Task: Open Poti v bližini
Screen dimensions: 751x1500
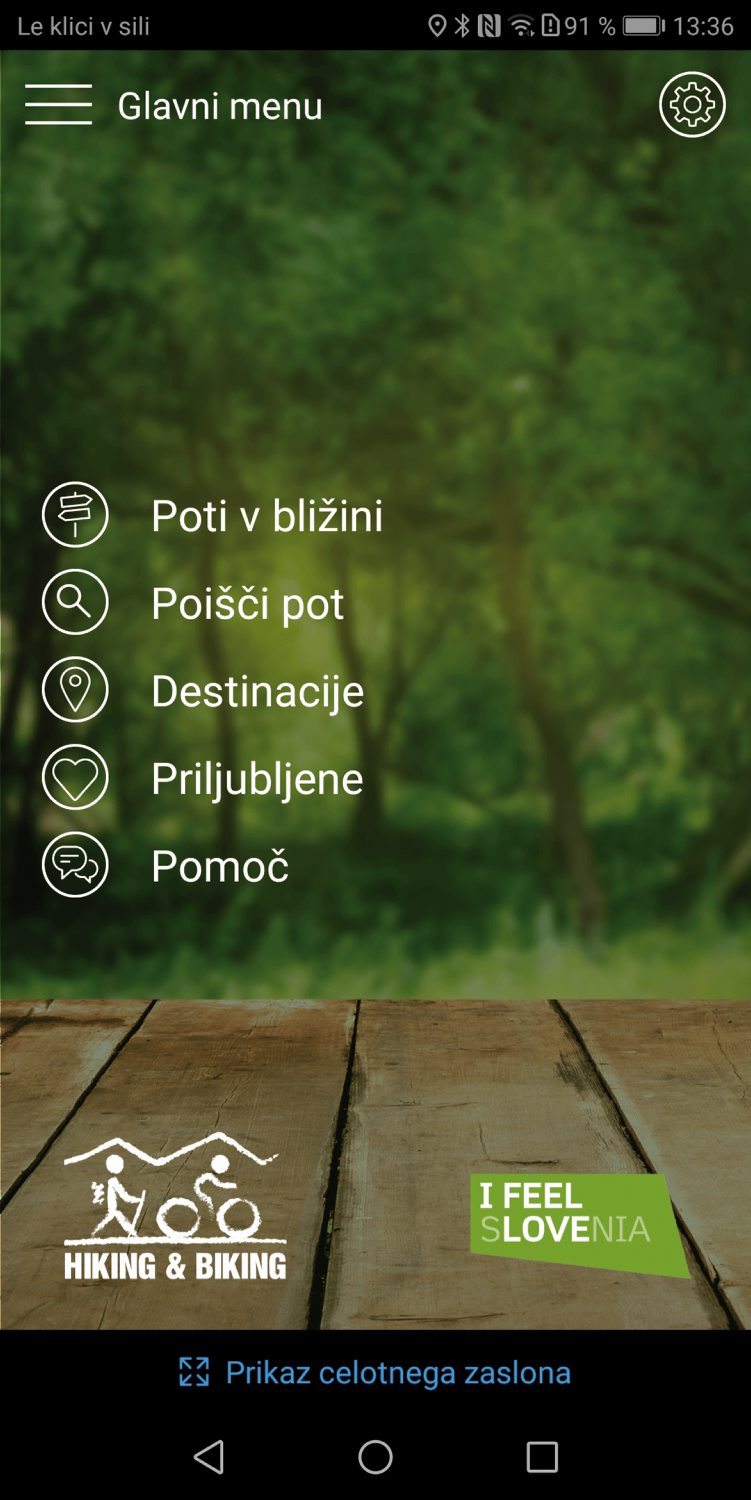Action: [x=266, y=516]
